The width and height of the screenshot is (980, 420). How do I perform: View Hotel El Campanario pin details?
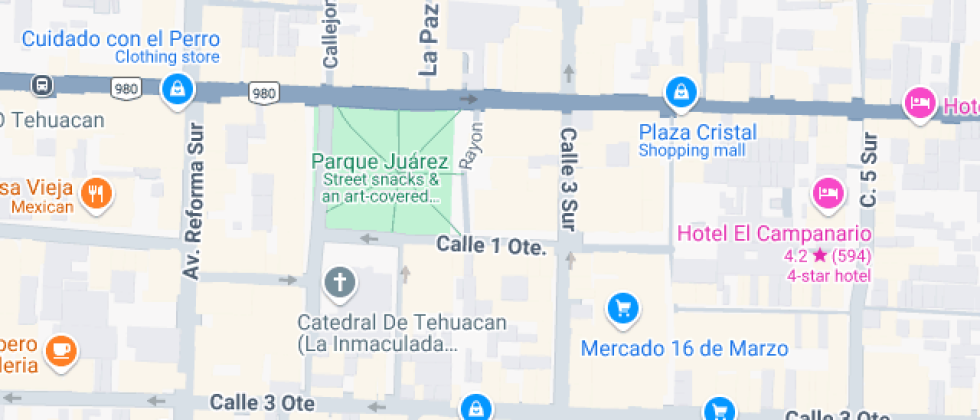click(826, 193)
